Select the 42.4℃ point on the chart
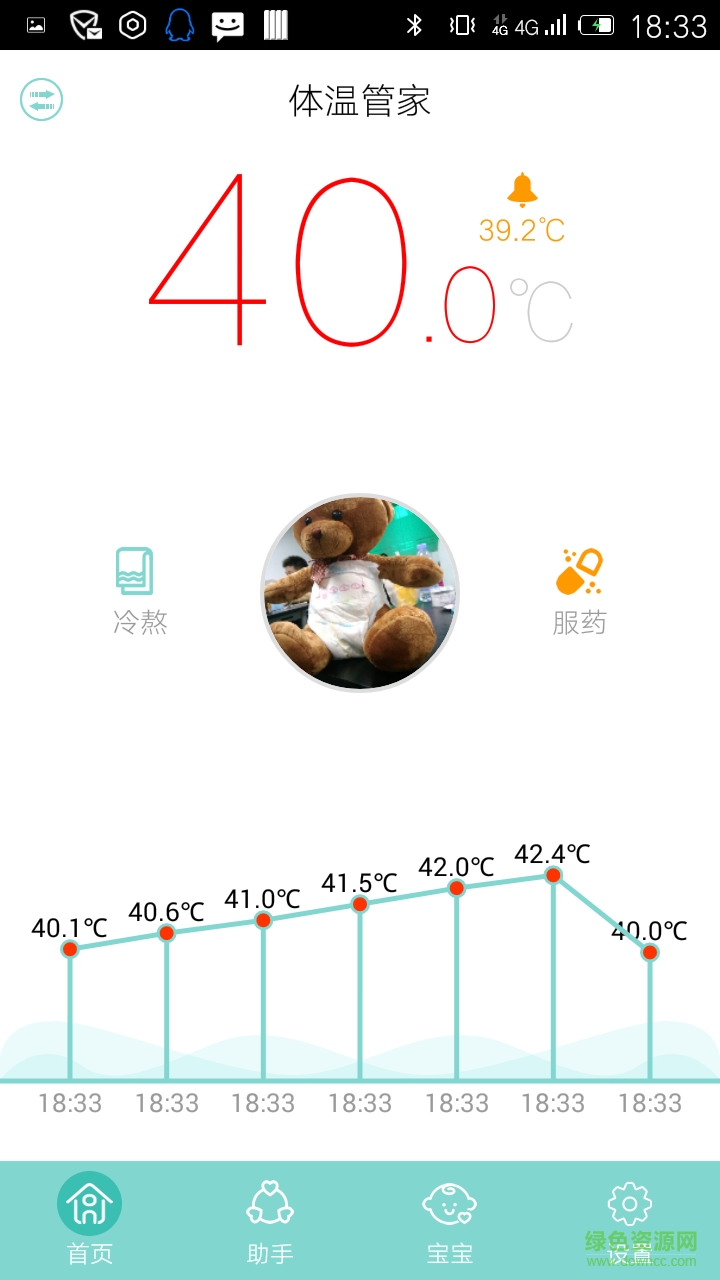 click(x=553, y=876)
